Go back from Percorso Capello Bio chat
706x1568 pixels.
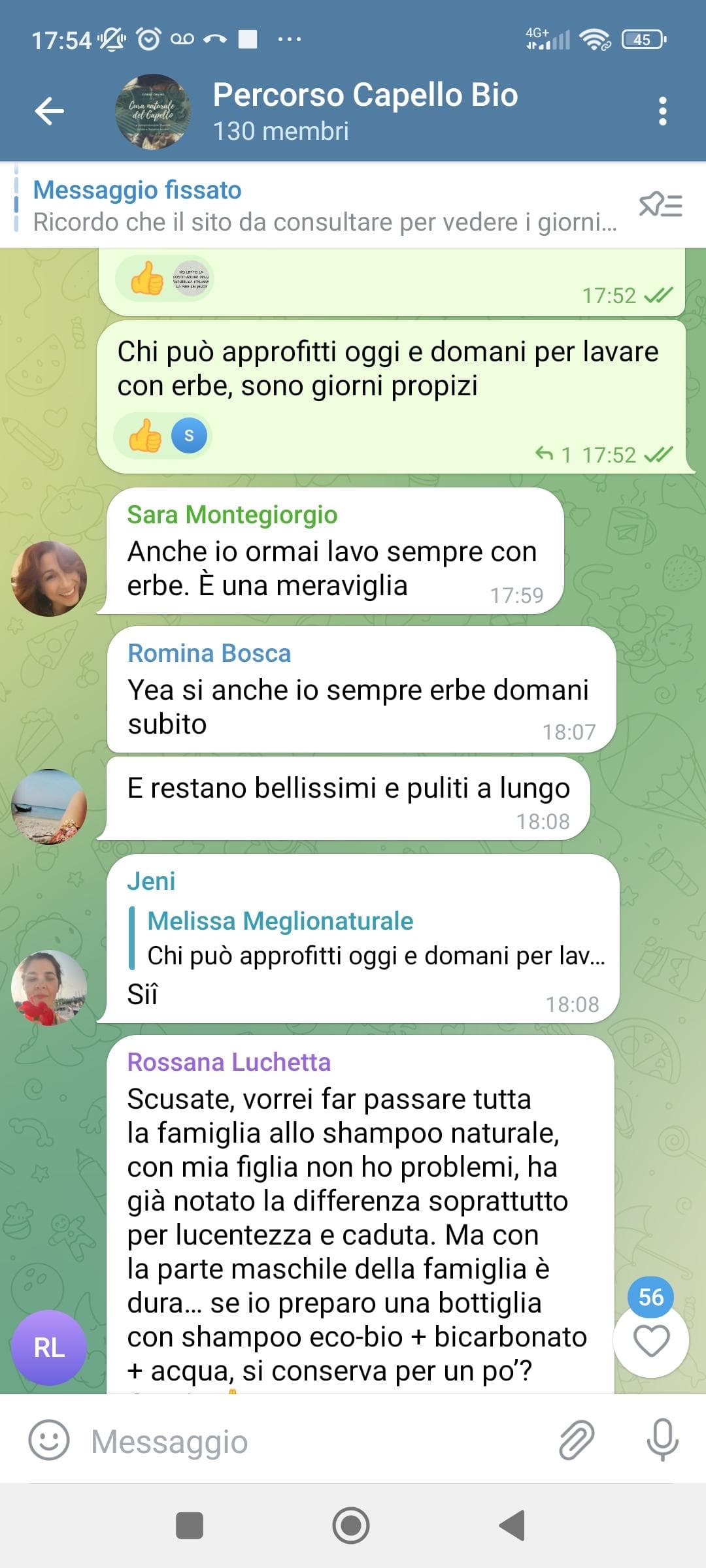pos(50,111)
